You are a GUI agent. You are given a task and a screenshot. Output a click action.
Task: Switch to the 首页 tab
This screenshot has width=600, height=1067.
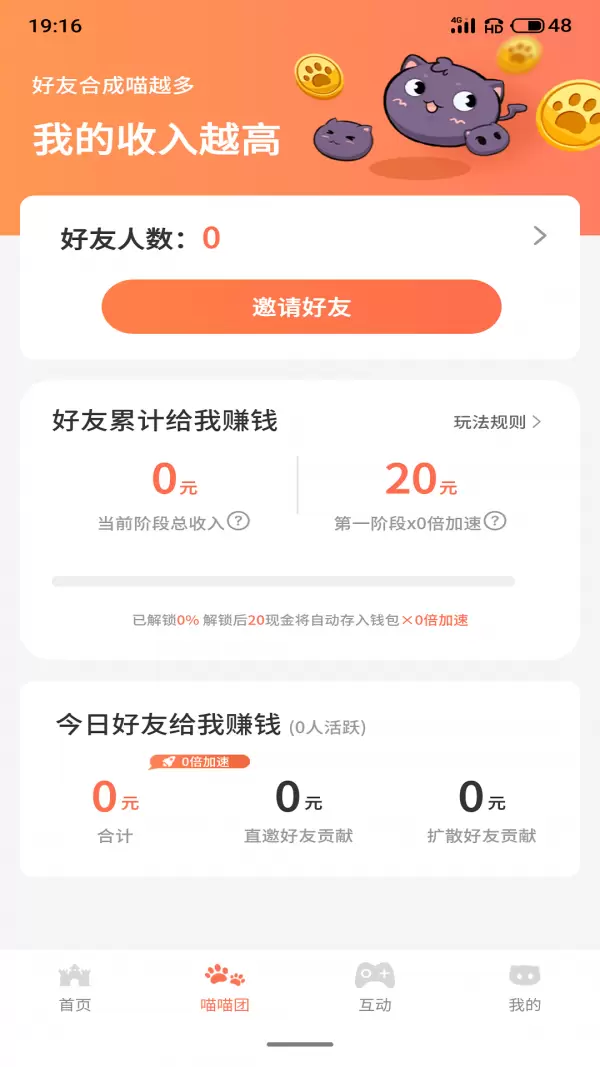click(75, 987)
